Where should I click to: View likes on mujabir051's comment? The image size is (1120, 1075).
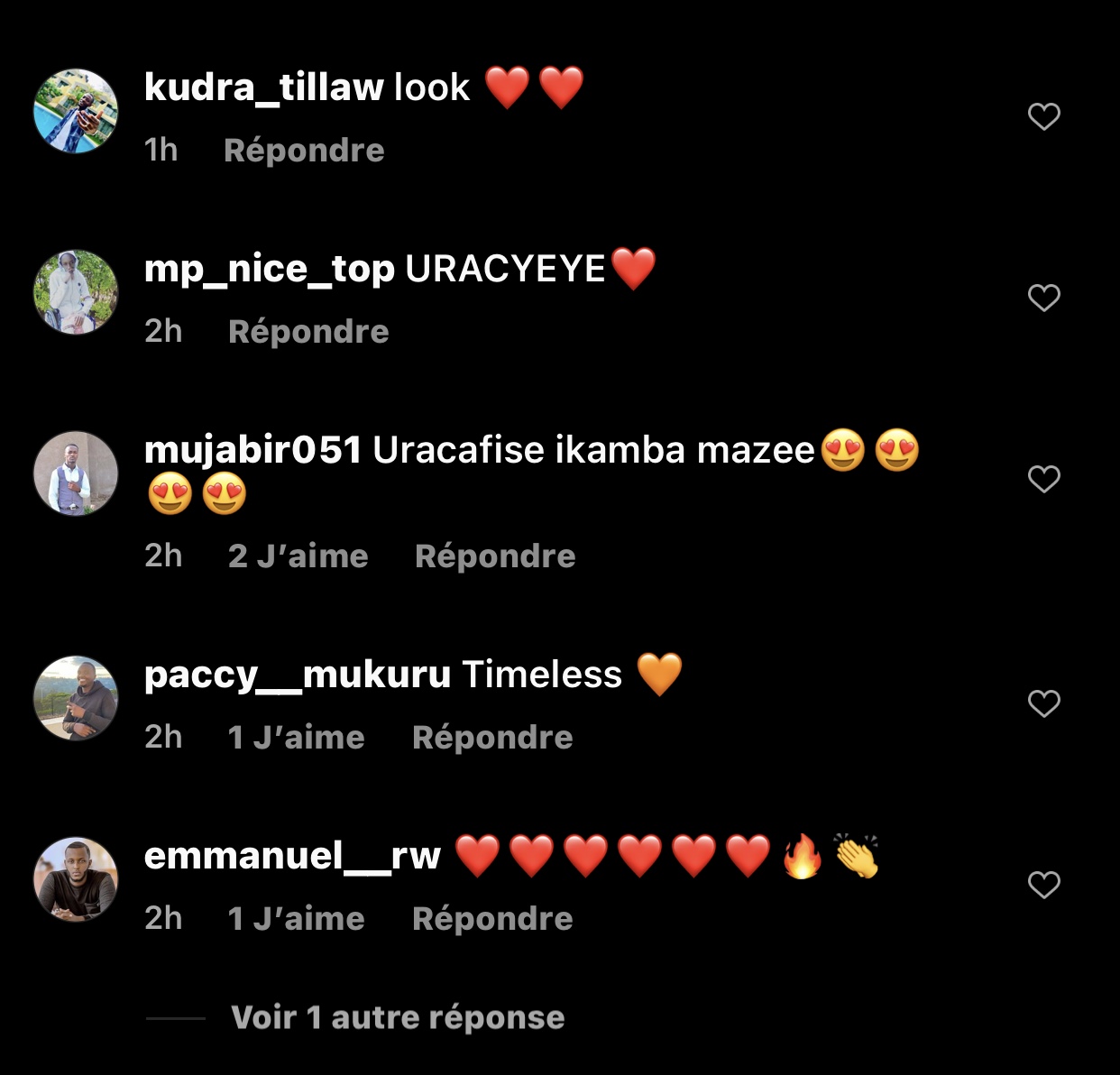click(x=298, y=556)
